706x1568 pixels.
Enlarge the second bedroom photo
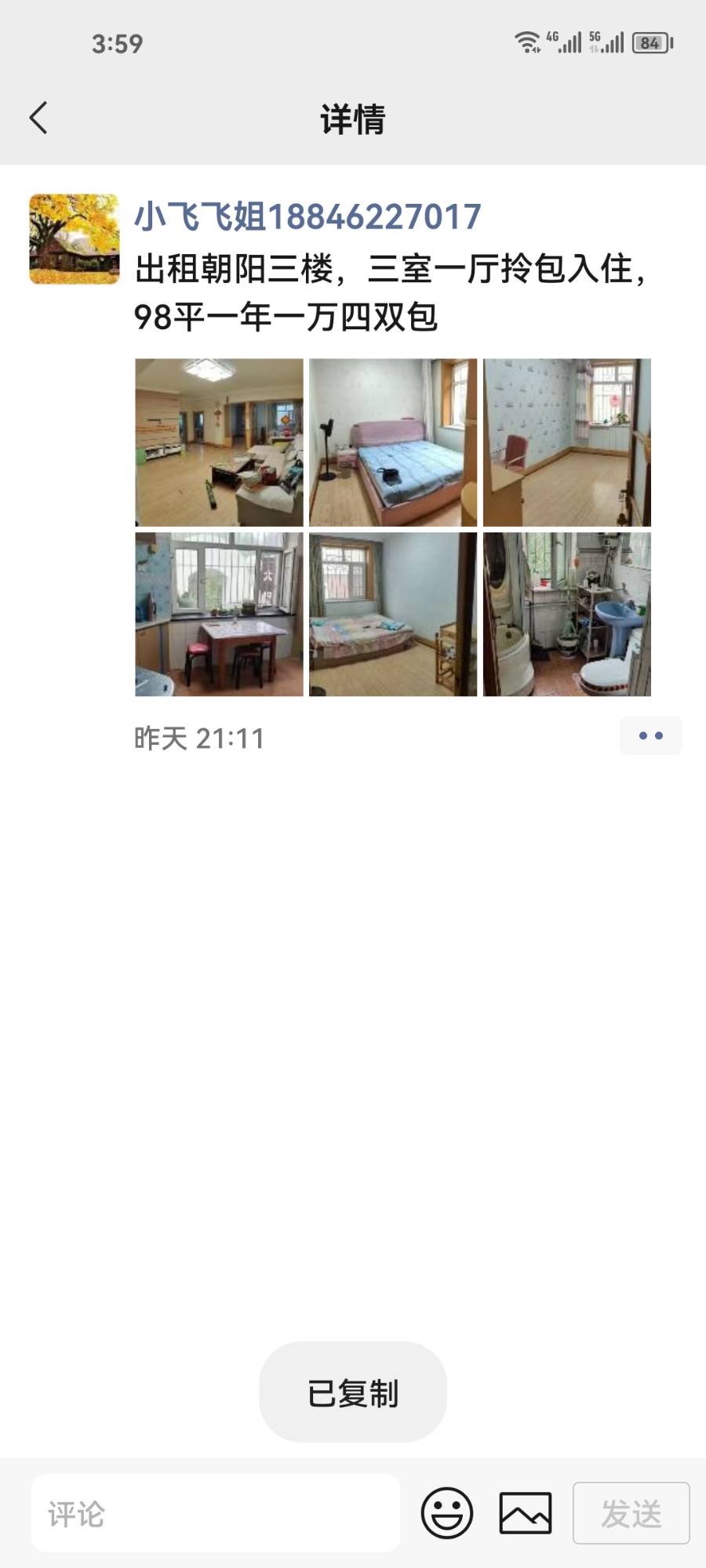click(393, 615)
